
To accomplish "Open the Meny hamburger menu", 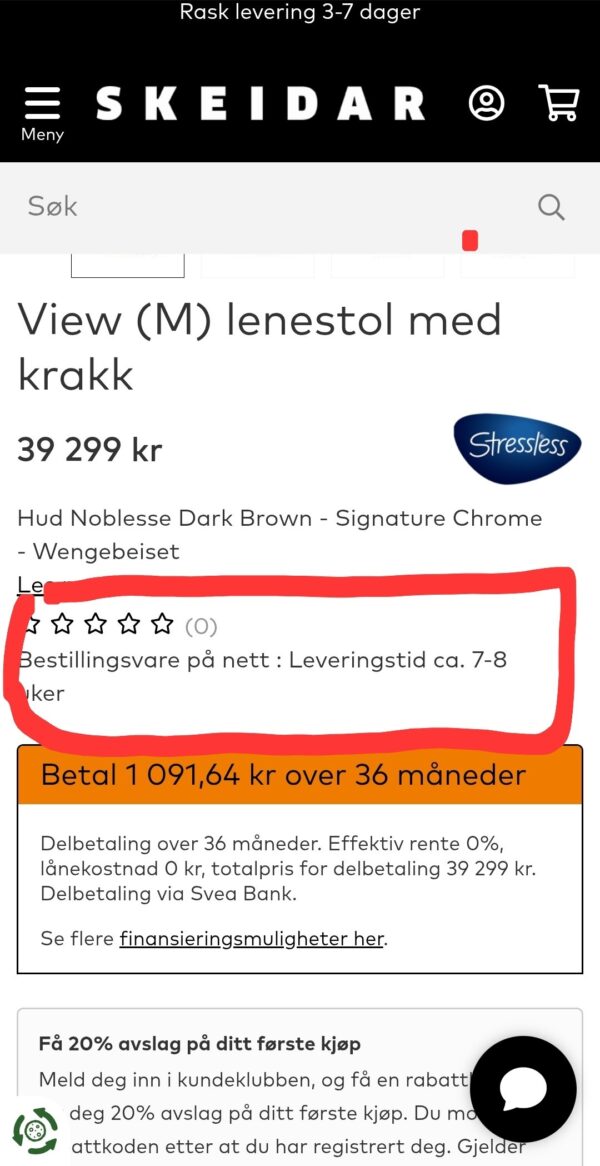I will [41, 112].
